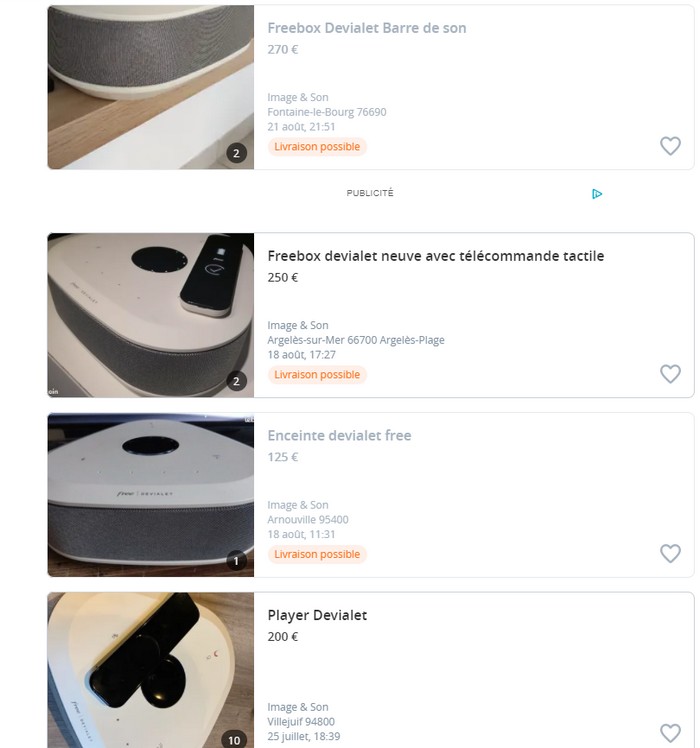Open the Player Devialet listing

(317, 615)
